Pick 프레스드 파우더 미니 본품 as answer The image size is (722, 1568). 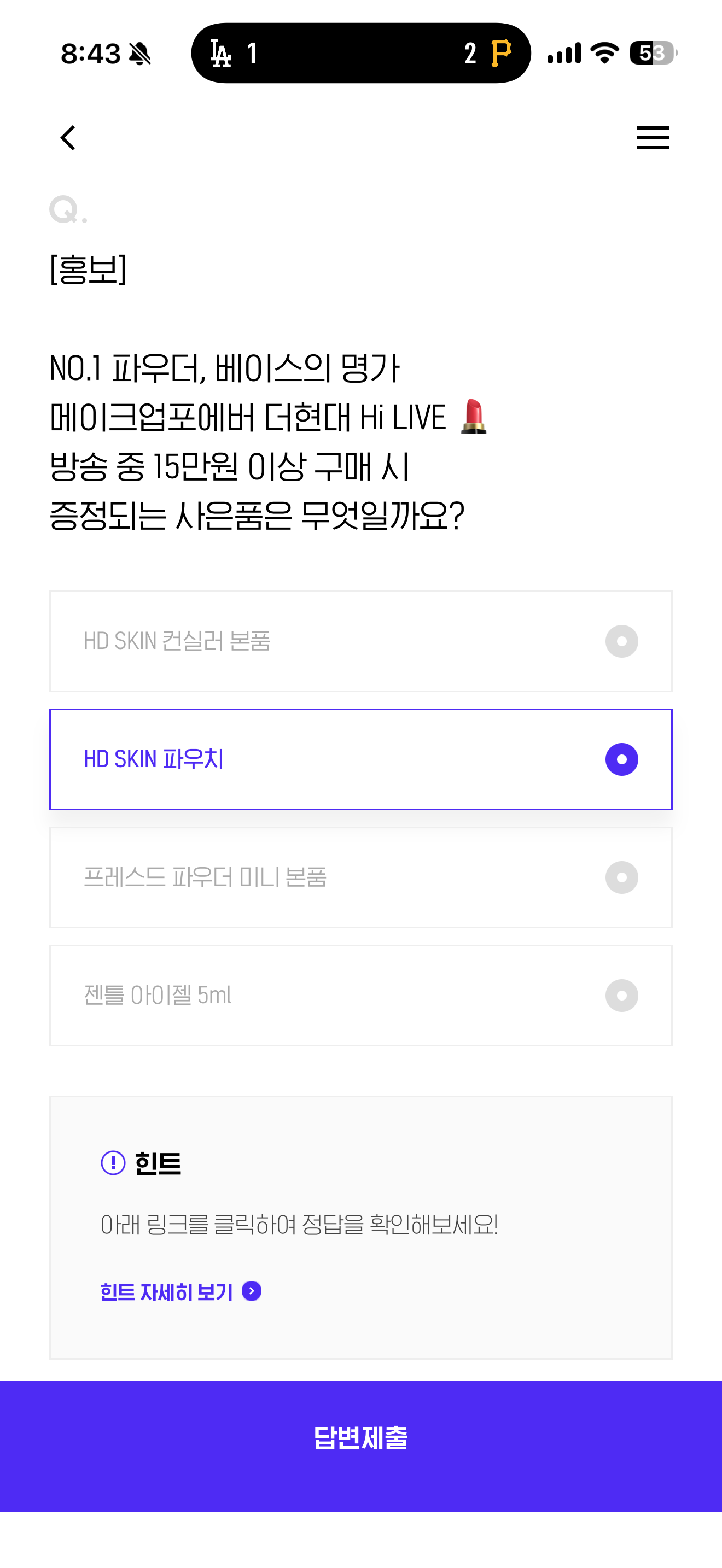pyautogui.click(x=361, y=877)
